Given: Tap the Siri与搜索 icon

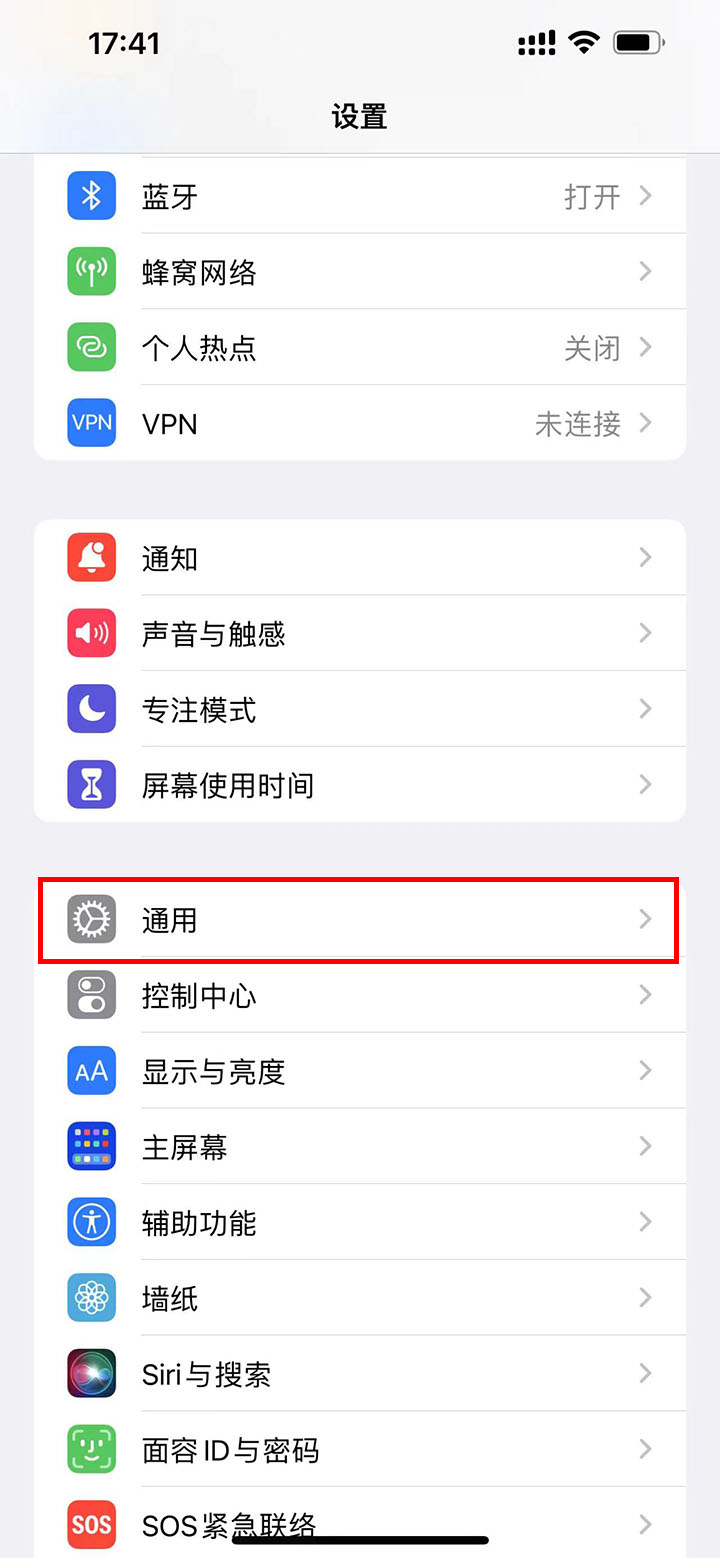Looking at the screenshot, I should point(91,1373).
